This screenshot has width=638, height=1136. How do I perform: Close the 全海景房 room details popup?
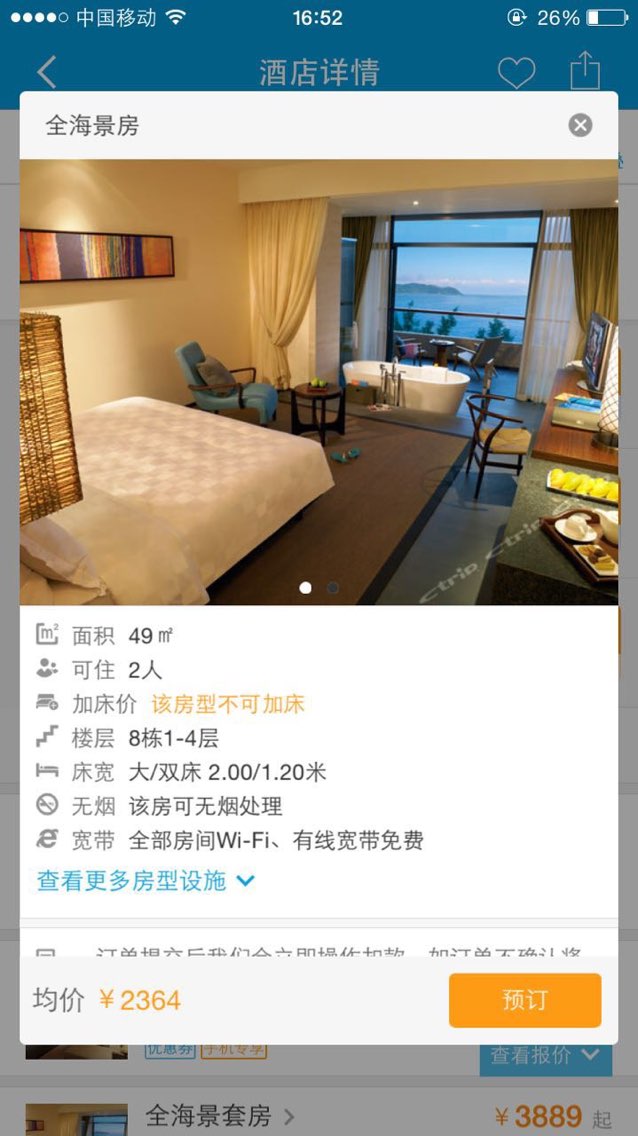coord(580,125)
